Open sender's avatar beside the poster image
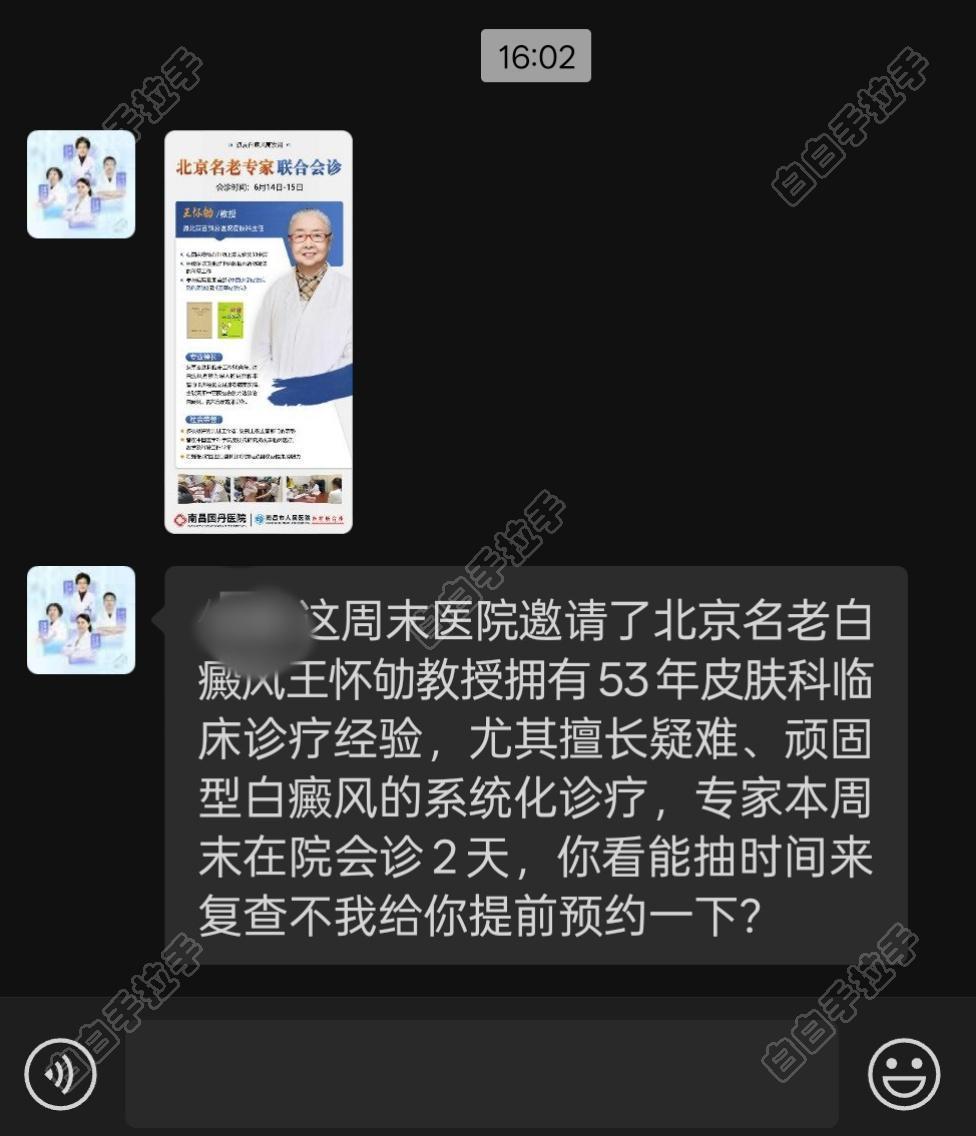The image size is (976, 1136). coord(81,184)
